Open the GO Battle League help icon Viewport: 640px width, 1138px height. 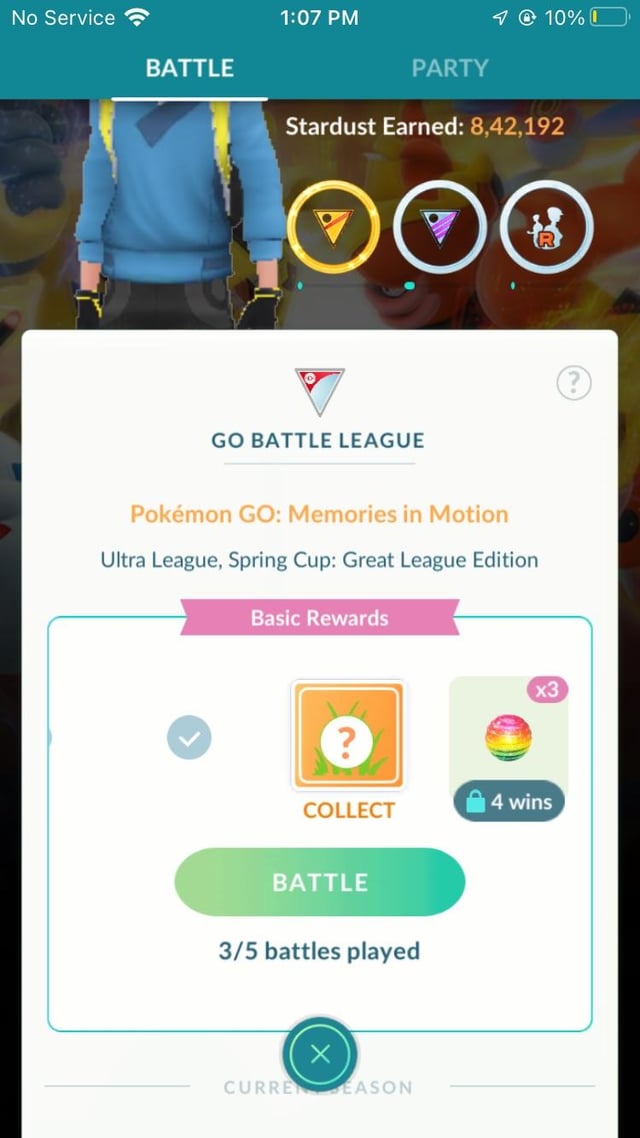point(573,382)
